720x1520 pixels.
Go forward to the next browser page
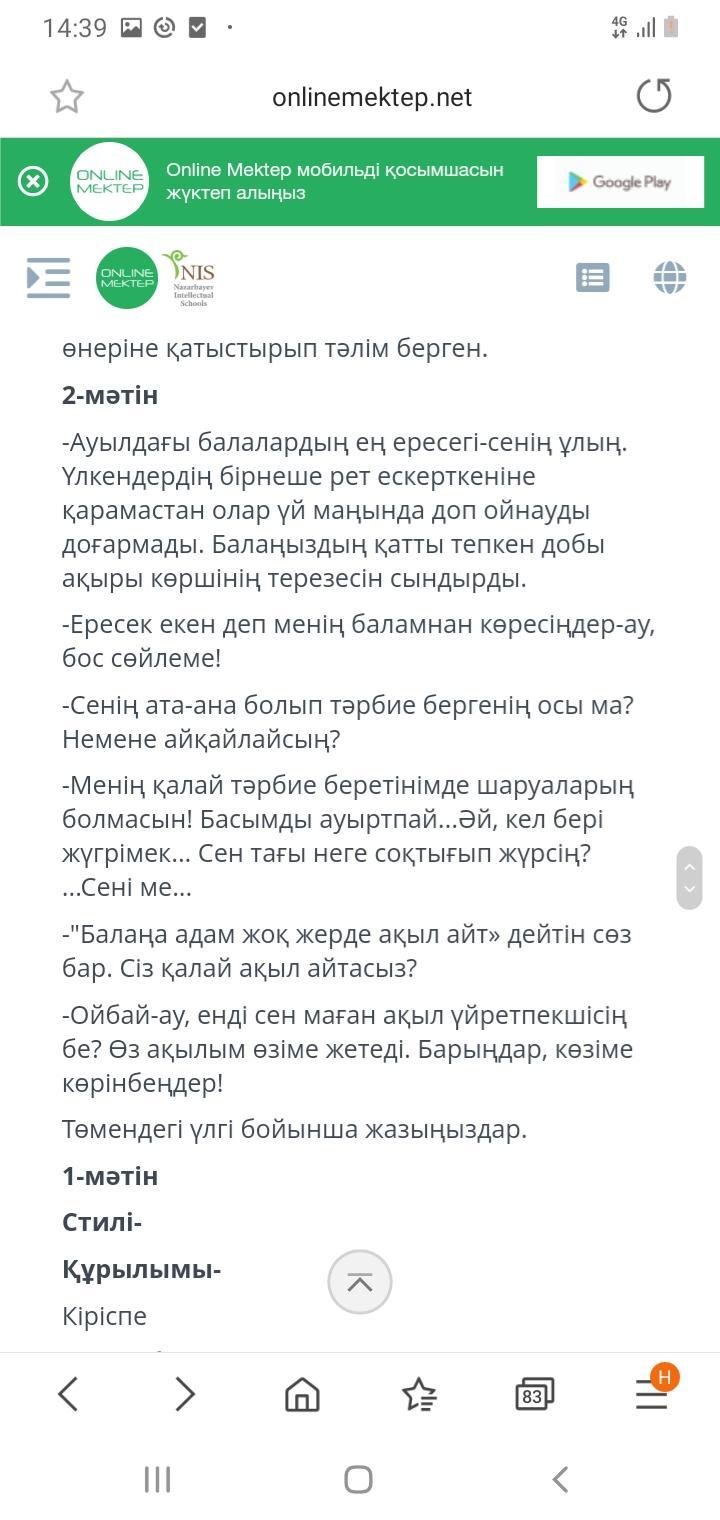coord(185,1393)
